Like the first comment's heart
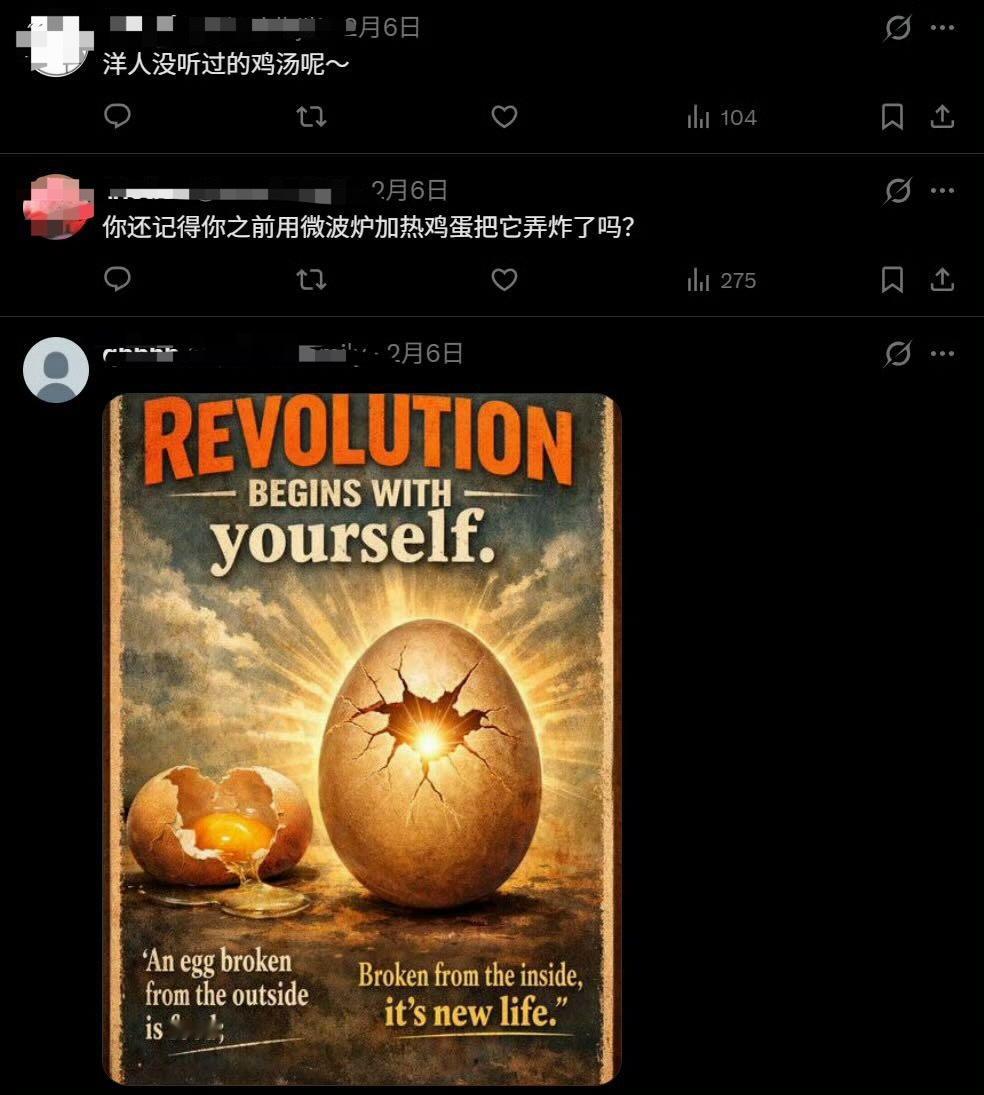 tap(504, 117)
